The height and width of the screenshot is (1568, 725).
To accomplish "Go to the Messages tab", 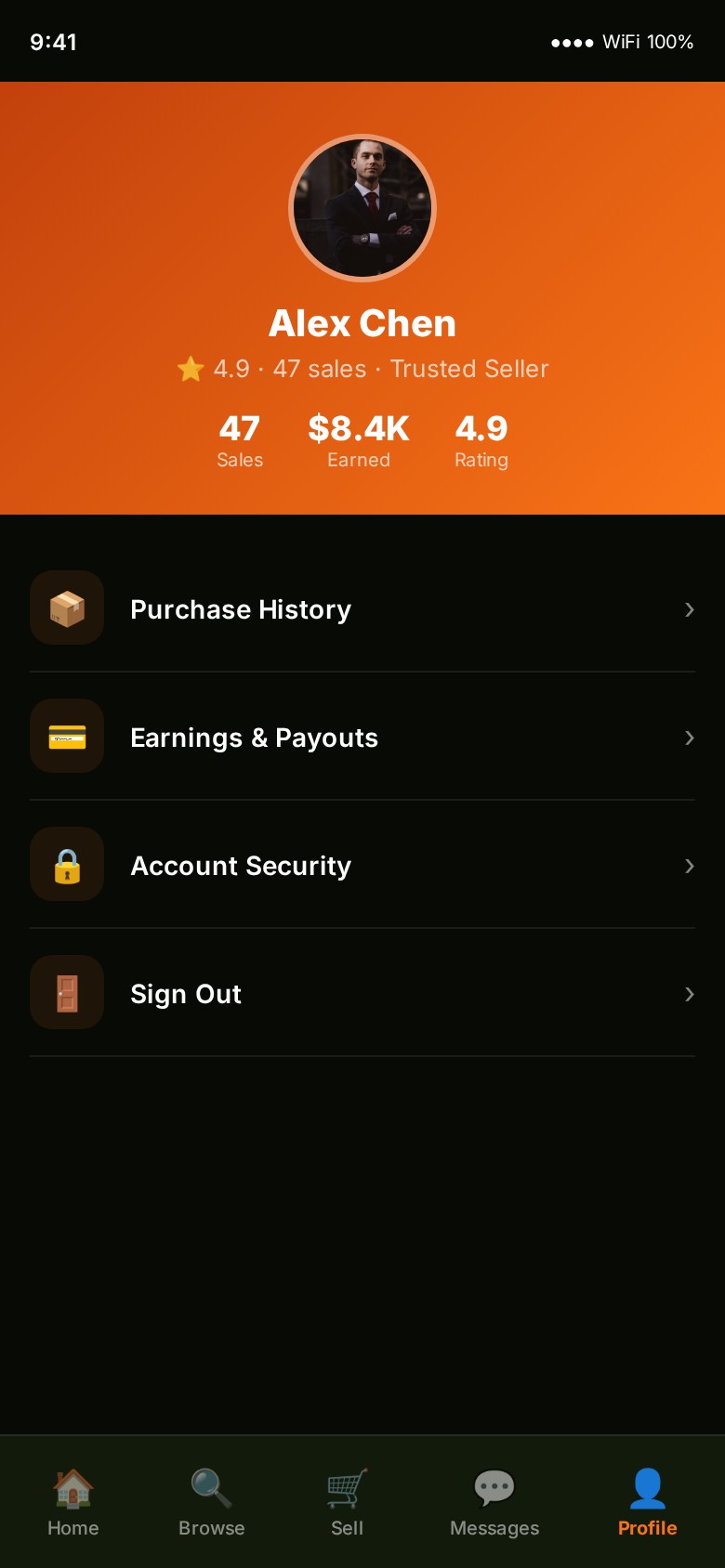I will [494, 1503].
